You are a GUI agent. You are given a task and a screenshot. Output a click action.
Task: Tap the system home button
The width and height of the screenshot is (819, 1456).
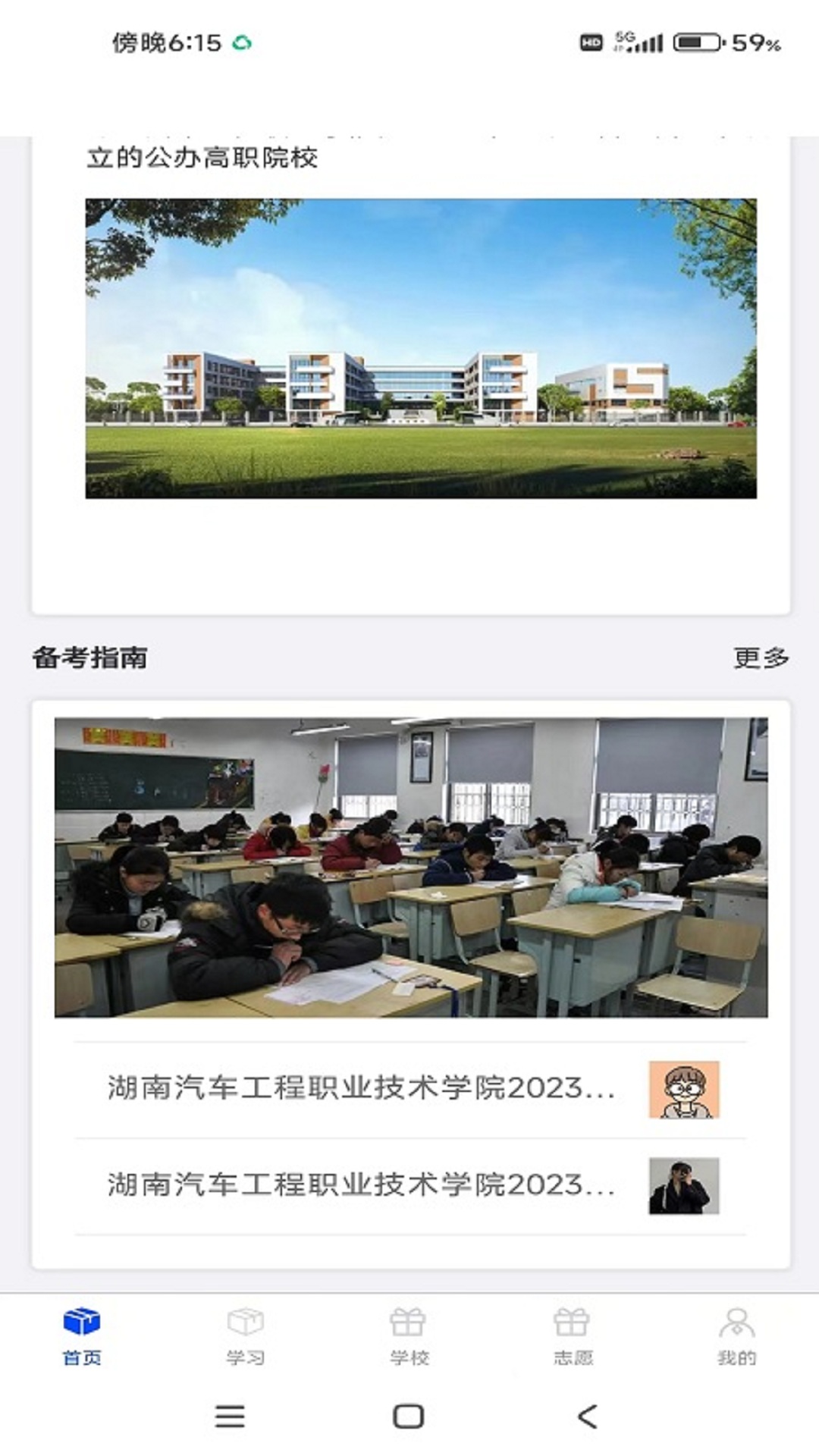tap(409, 1416)
